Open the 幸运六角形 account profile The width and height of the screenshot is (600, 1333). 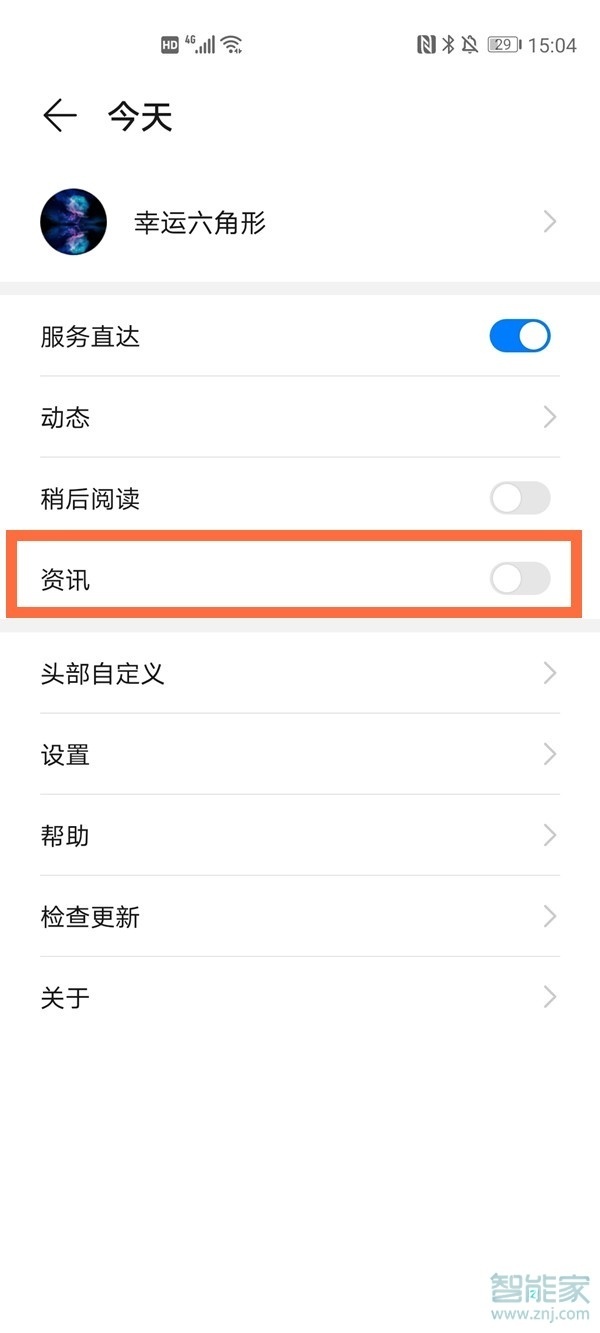click(300, 222)
